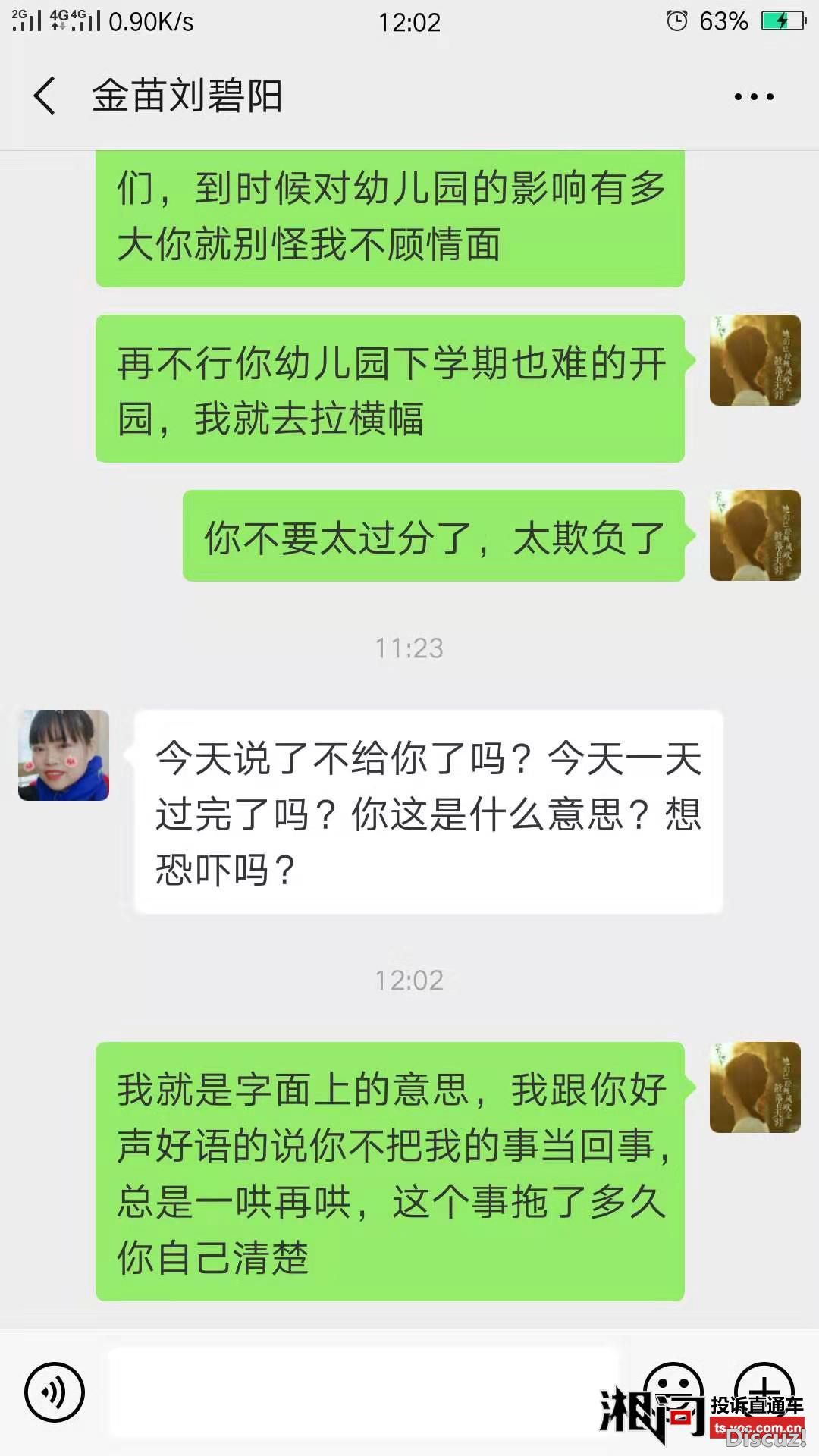The height and width of the screenshot is (1456, 819).
Task: Open the chat info overflow menu
Action: click(753, 96)
